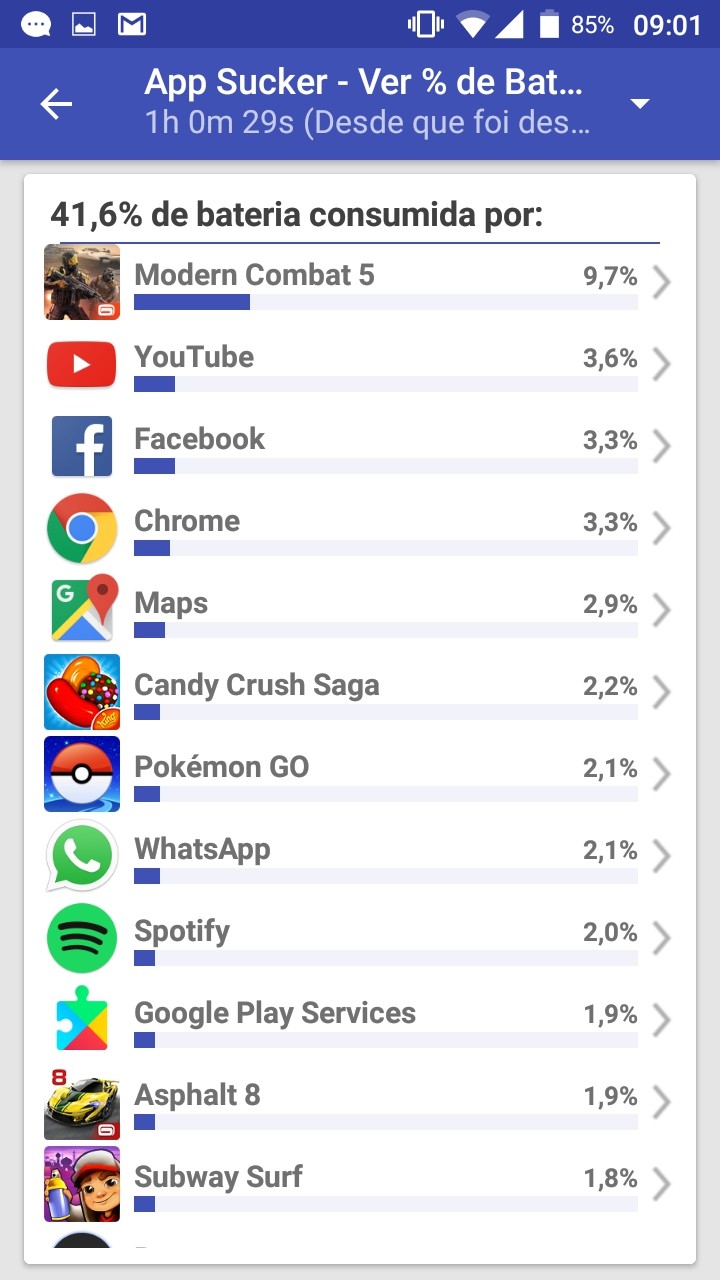Open Google Play Services details

[x=360, y=1021]
